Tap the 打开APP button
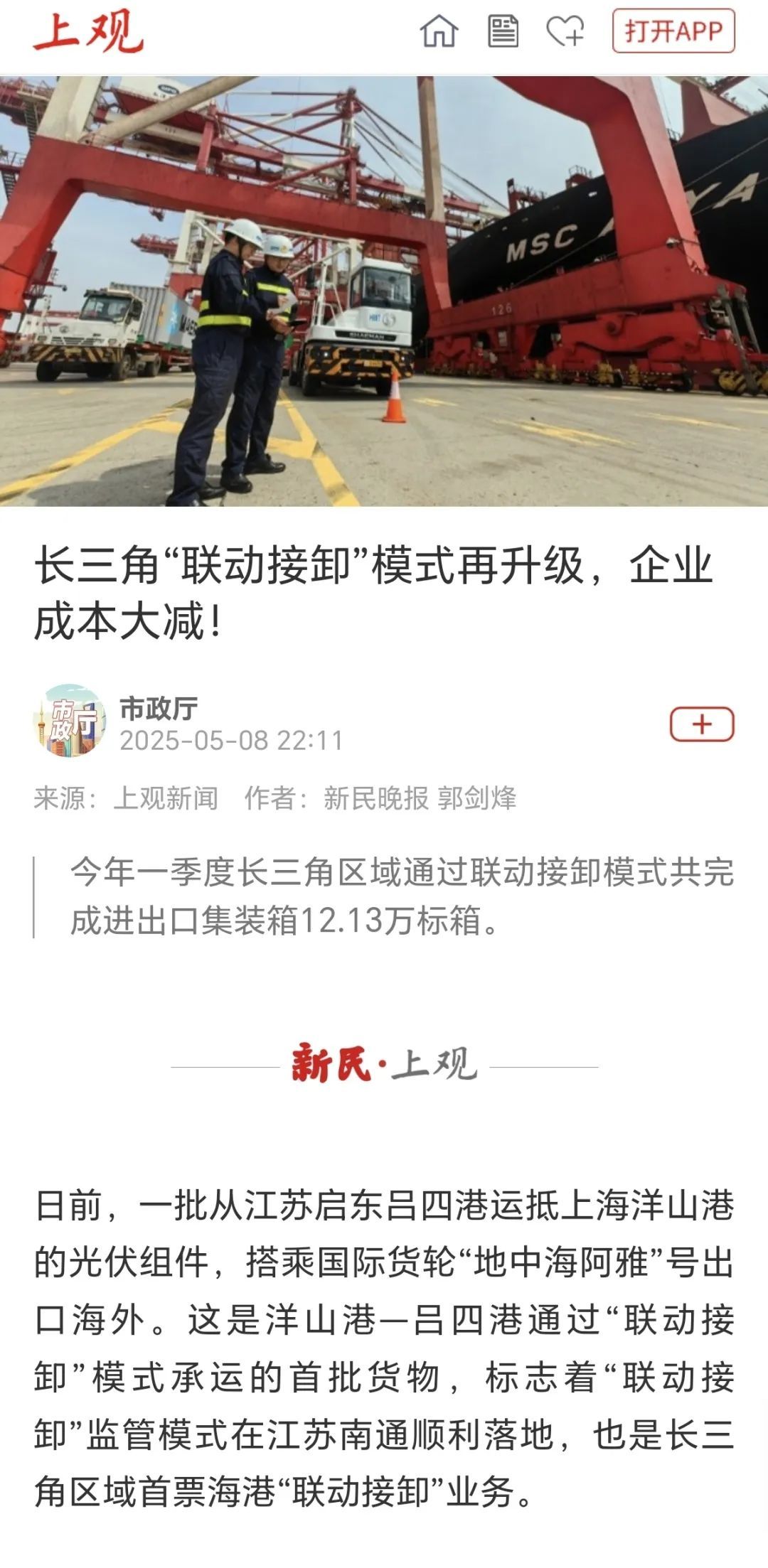 tap(673, 31)
